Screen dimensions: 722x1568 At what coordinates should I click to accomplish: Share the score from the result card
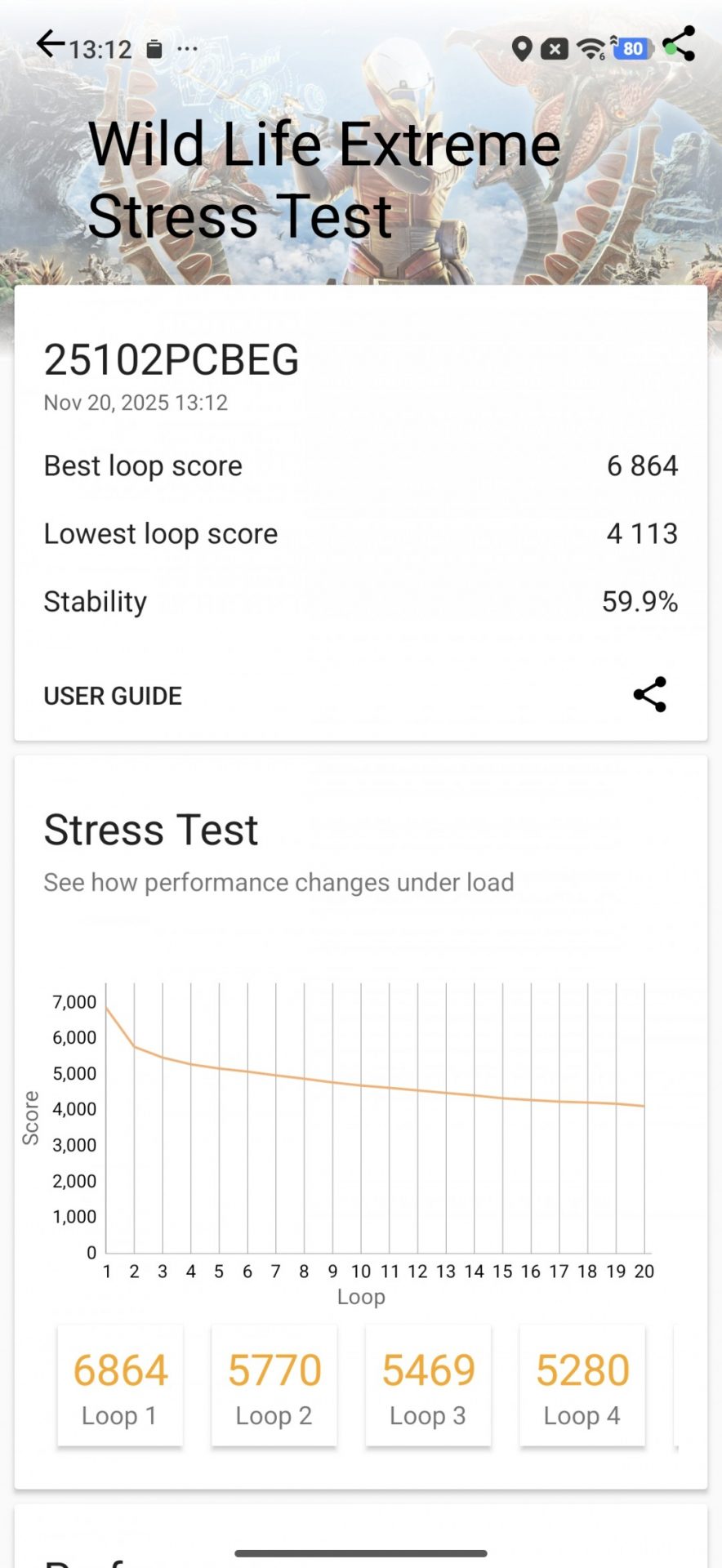pos(650,695)
